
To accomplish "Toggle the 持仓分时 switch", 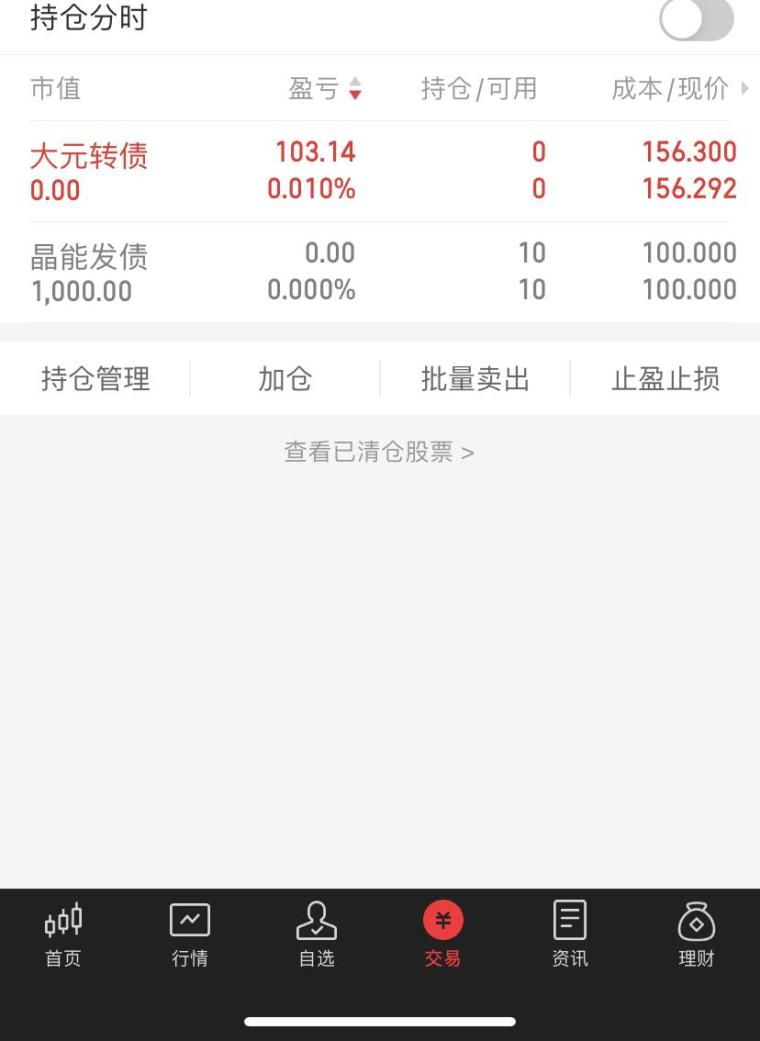I will pyautogui.click(x=696, y=20).
